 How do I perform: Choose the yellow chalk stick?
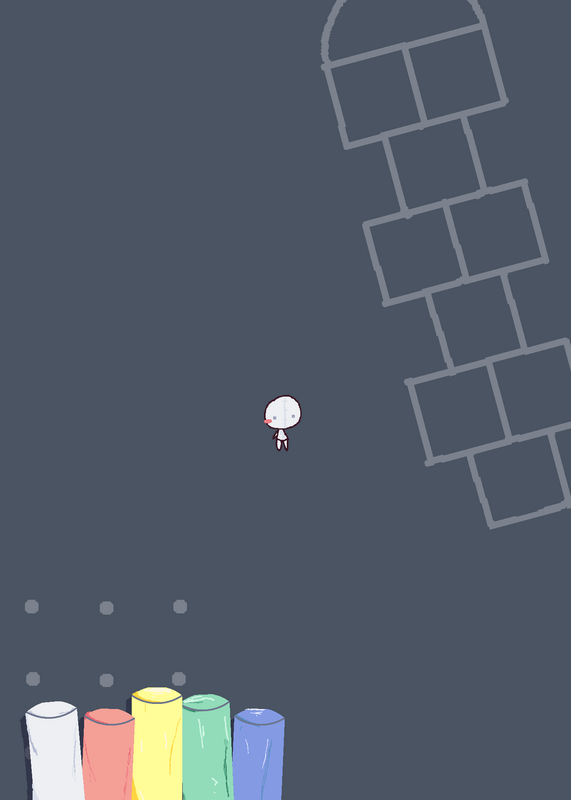(x=157, y=743)
